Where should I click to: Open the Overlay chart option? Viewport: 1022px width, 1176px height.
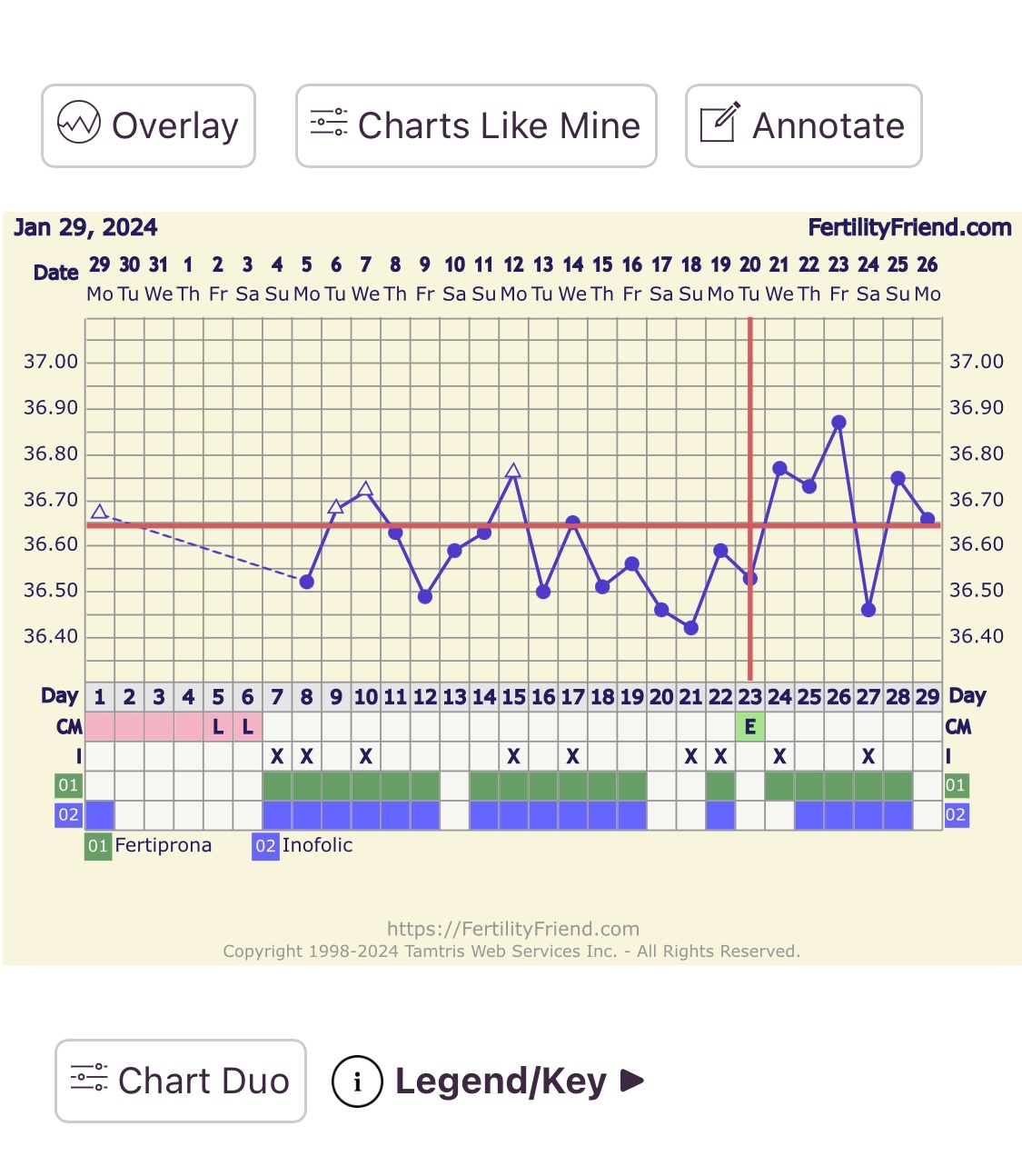point(148,125)
